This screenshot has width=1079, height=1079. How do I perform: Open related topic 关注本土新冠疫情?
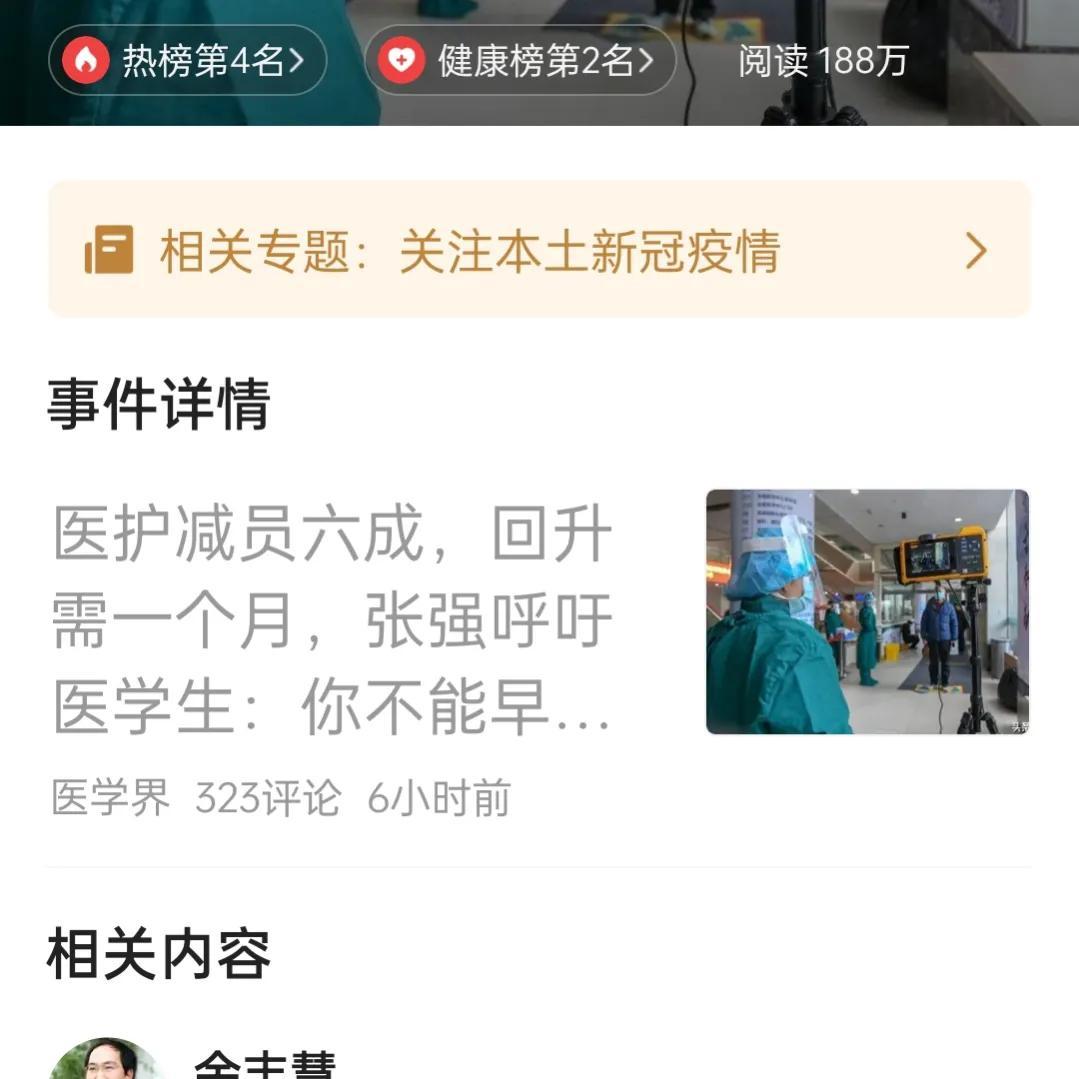[x=539, y=250]
